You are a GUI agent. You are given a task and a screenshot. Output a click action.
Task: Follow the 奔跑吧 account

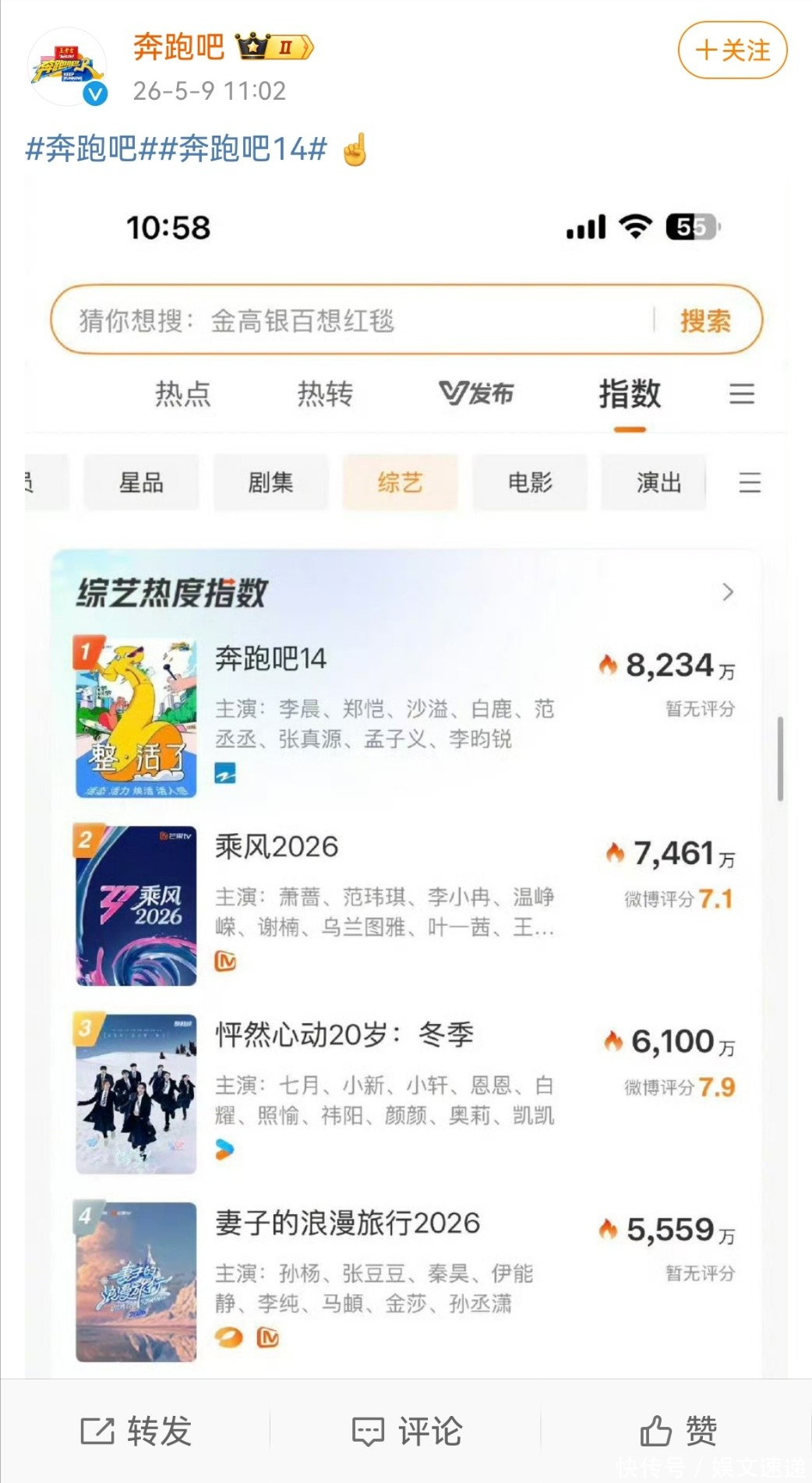[733, 51]
